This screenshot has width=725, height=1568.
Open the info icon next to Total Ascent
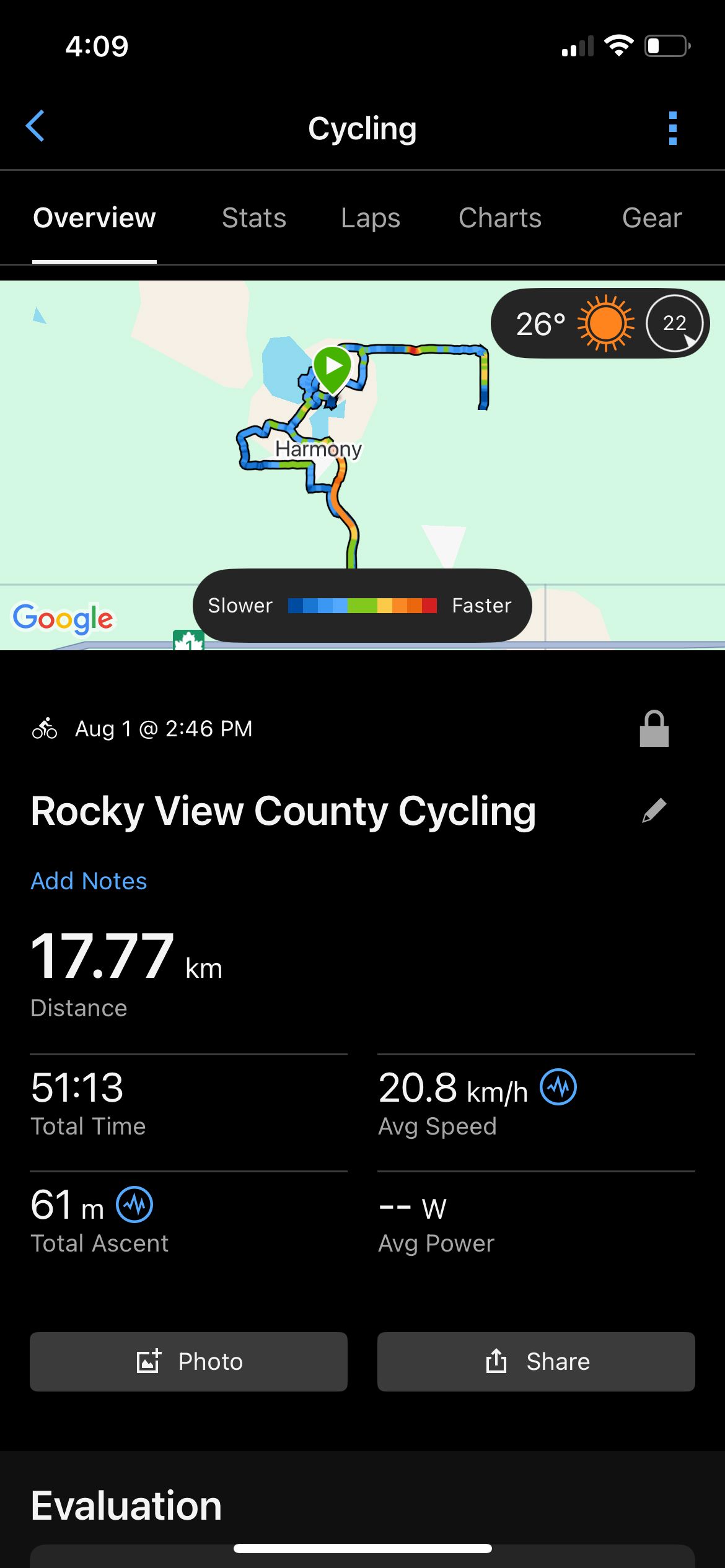(135, 1204)
